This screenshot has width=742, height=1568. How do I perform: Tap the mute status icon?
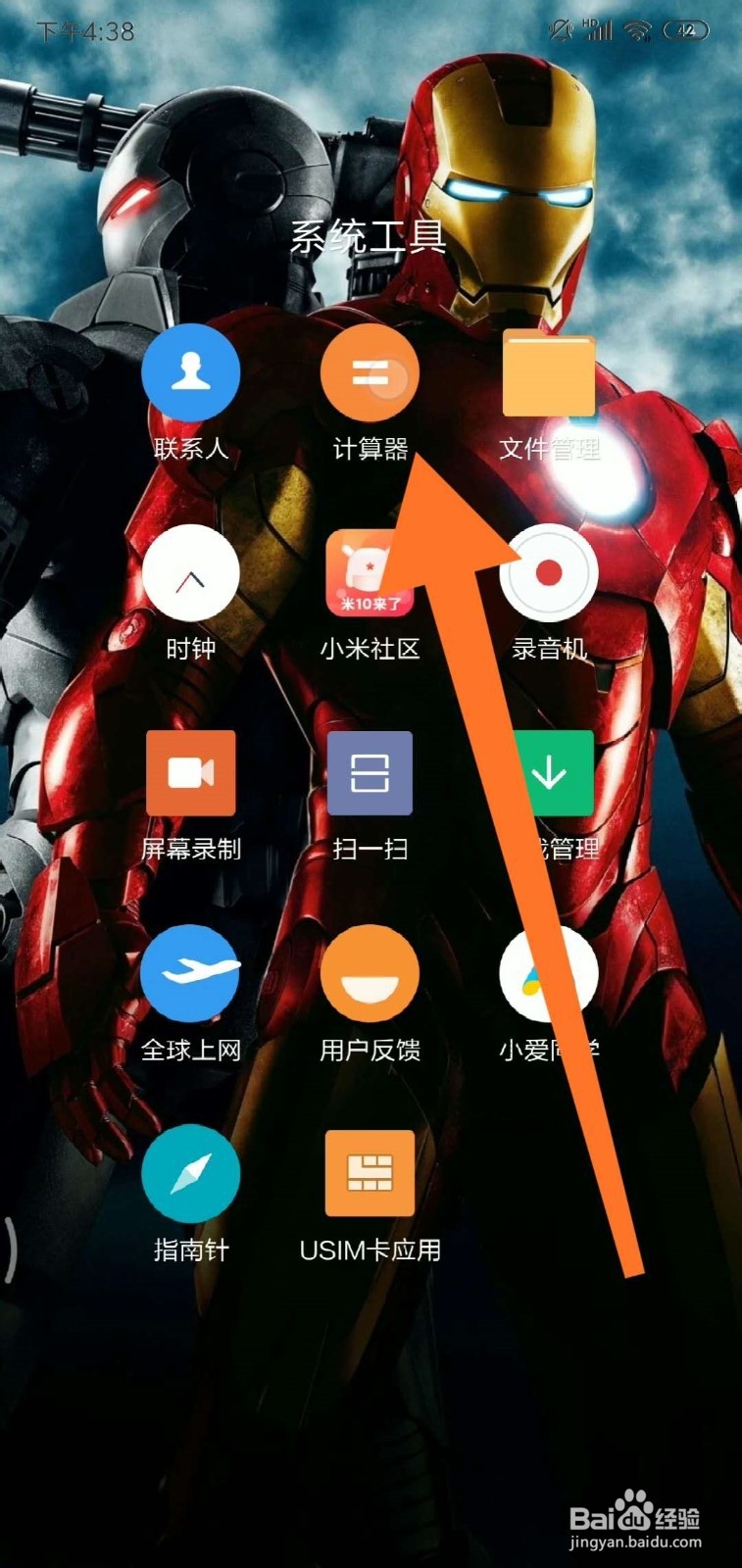pyautogui.click(x=561, y=29)
